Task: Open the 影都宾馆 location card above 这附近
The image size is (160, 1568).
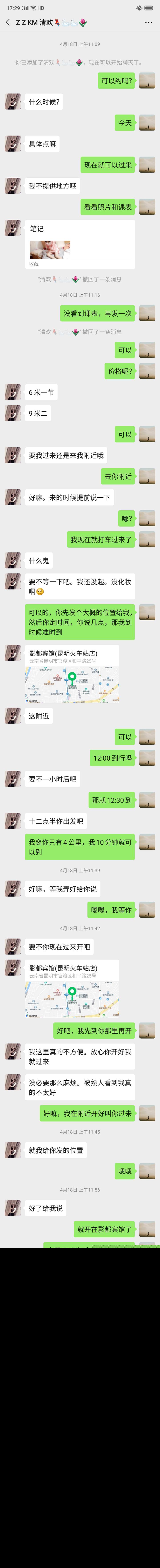Action: 72,674
